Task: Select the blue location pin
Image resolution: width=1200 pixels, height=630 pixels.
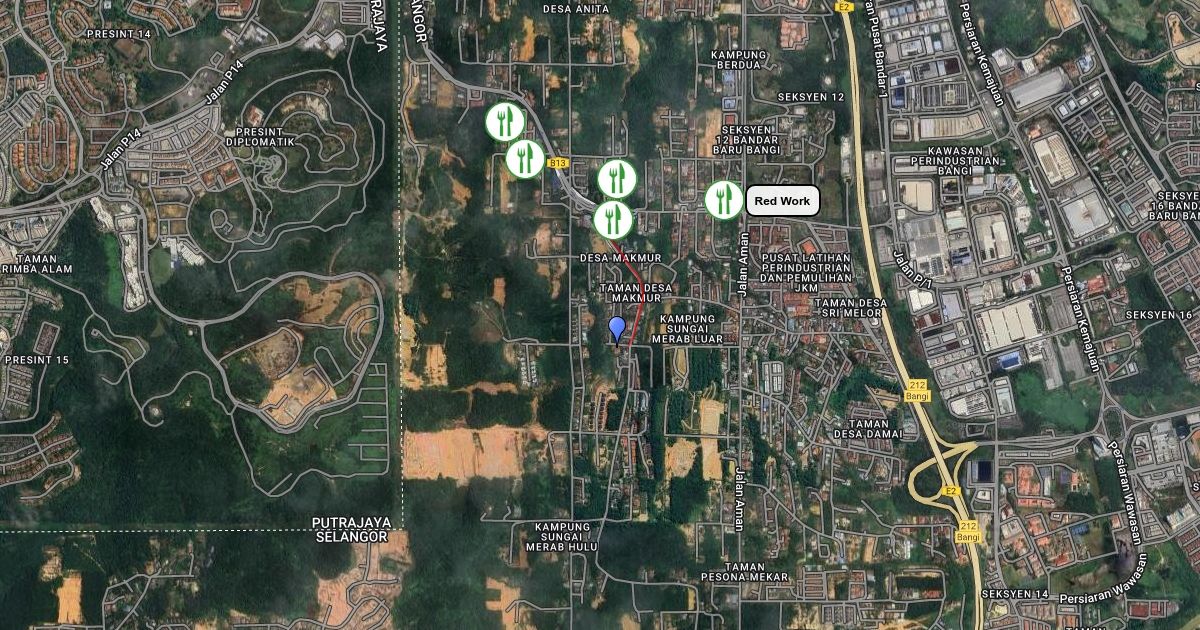Action: tap(617, 329)
